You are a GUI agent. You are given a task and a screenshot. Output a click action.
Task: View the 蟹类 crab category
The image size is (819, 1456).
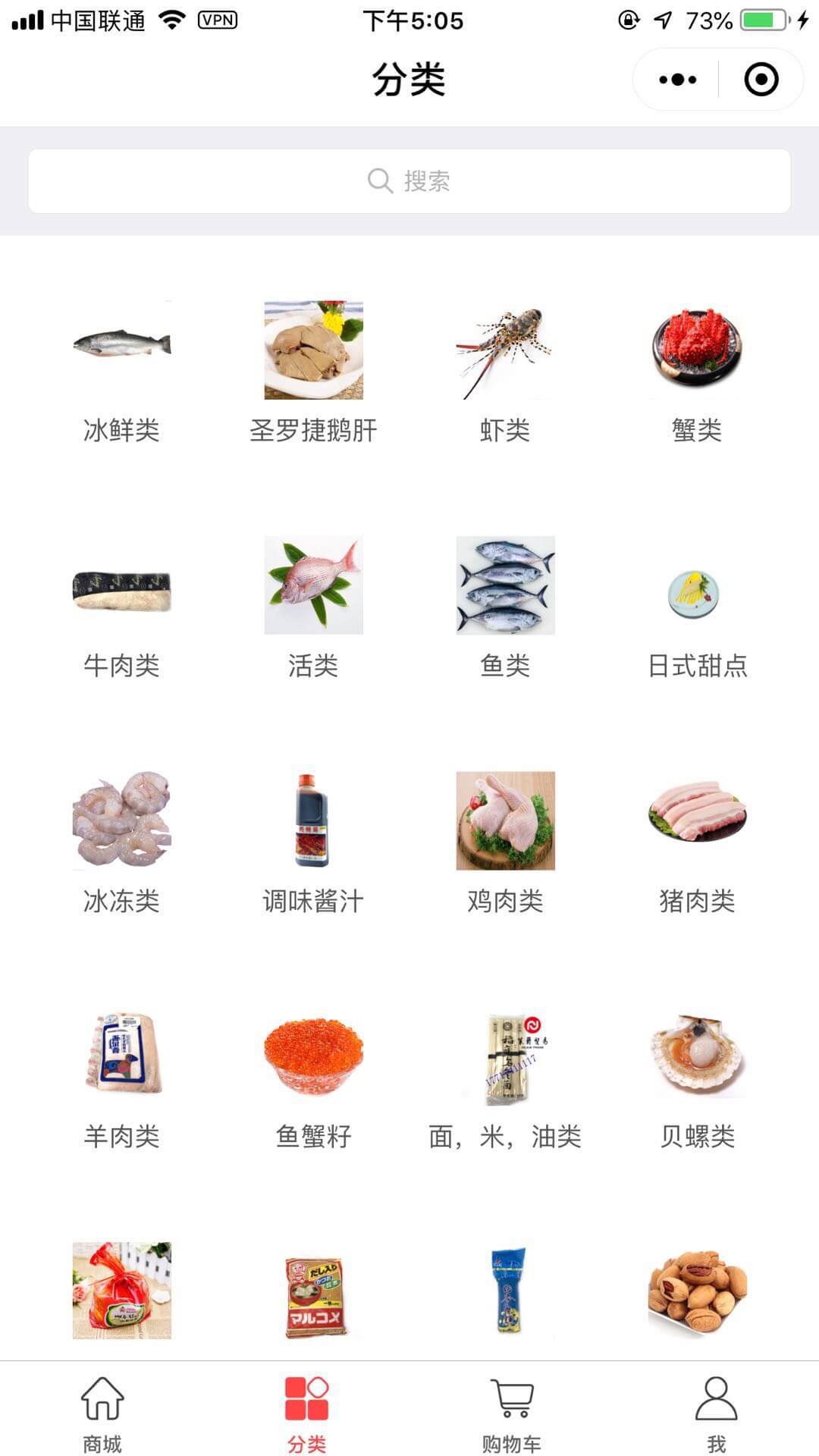pyautogui.click(x=697, y=372)
